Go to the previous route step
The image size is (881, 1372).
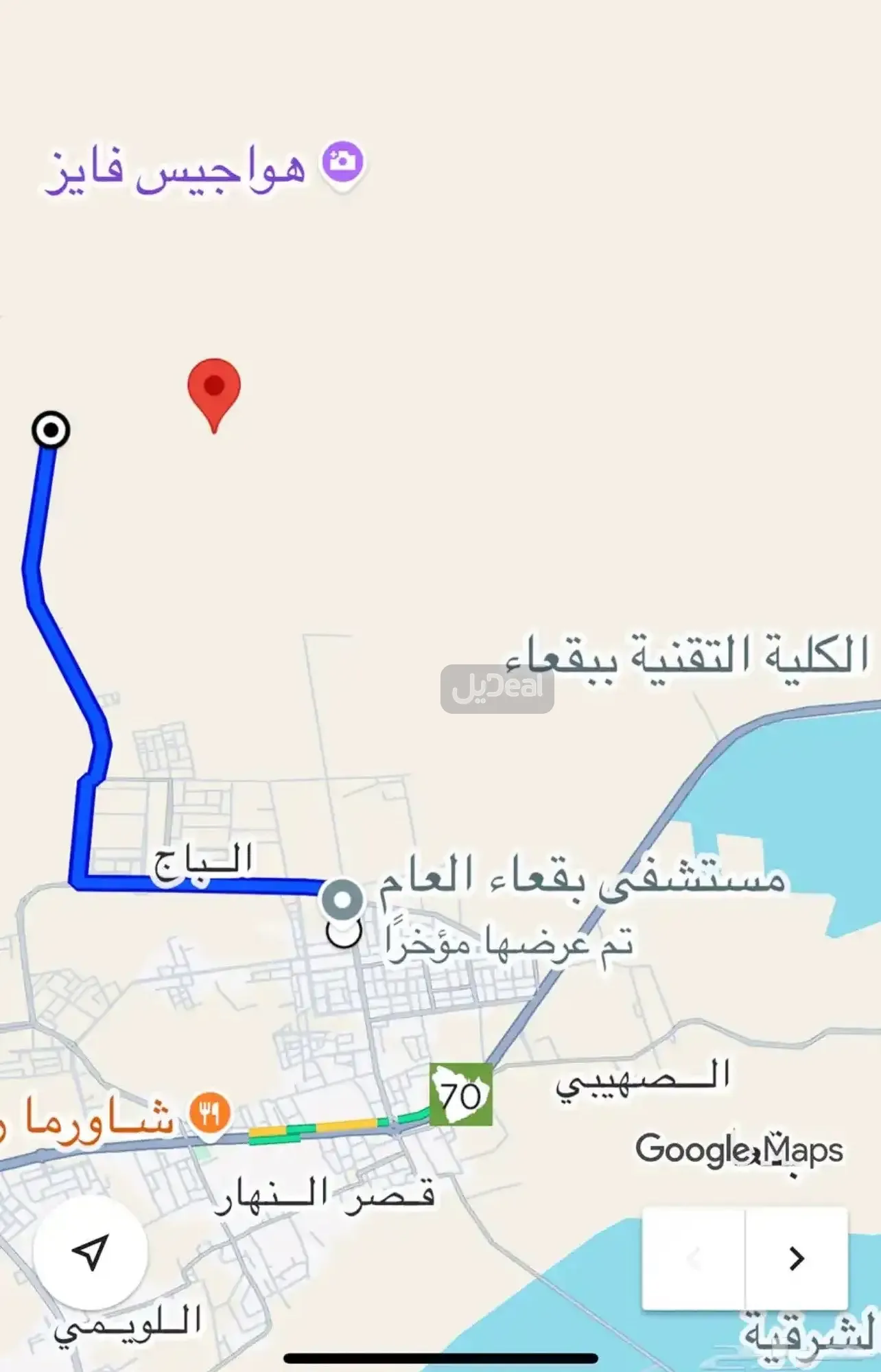point(694,1258)
